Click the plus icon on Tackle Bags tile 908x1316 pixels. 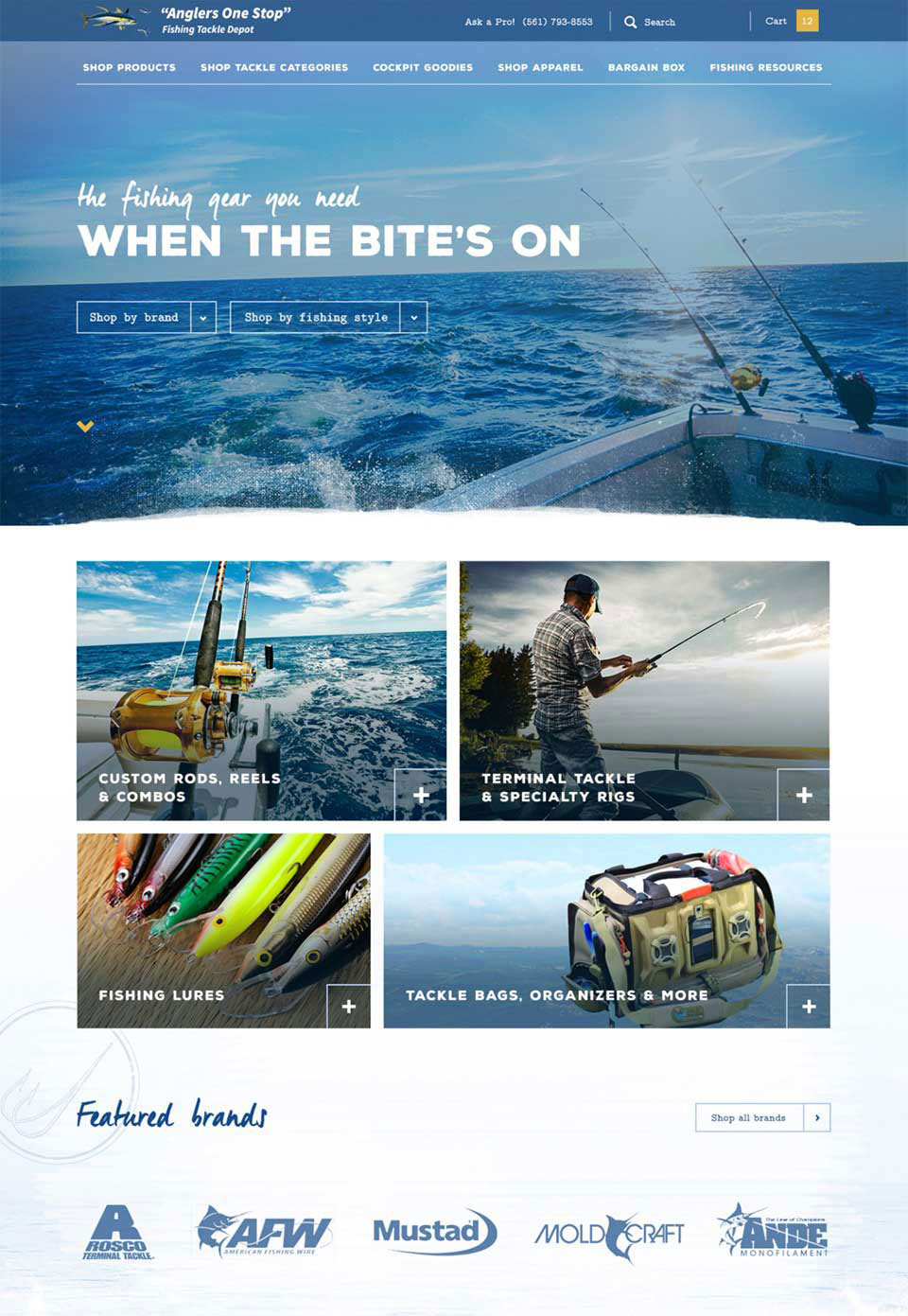coord(809,1008)
